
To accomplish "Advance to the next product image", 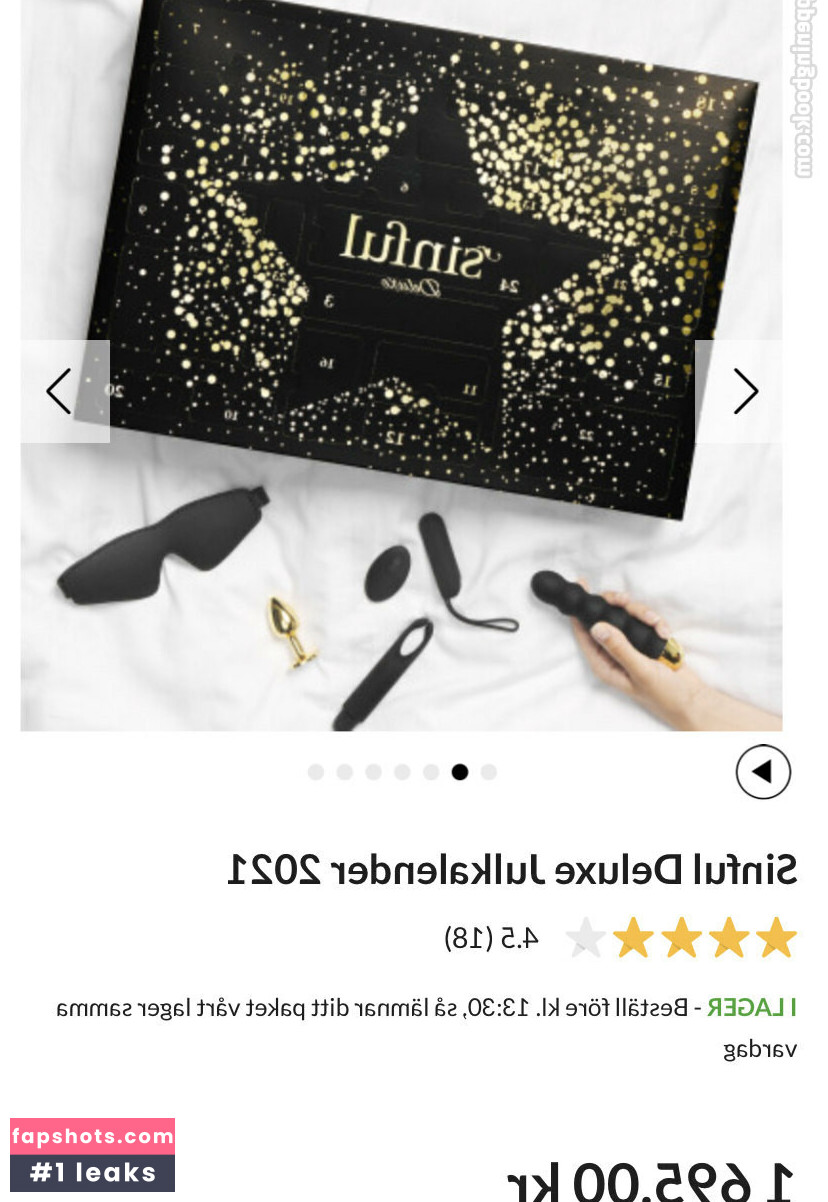I will (744, 391).
